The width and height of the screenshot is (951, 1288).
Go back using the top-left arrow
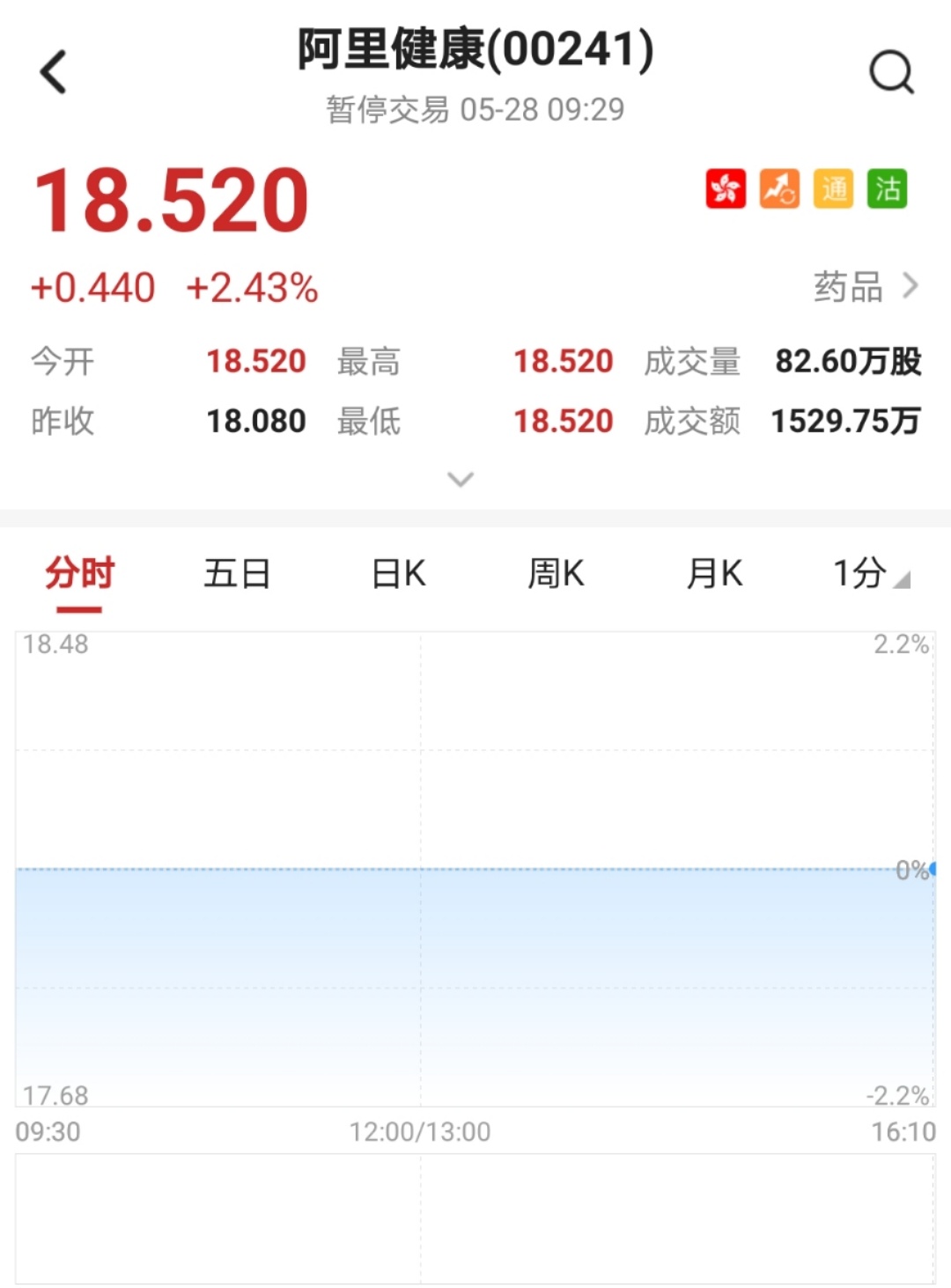coord(54,72)
